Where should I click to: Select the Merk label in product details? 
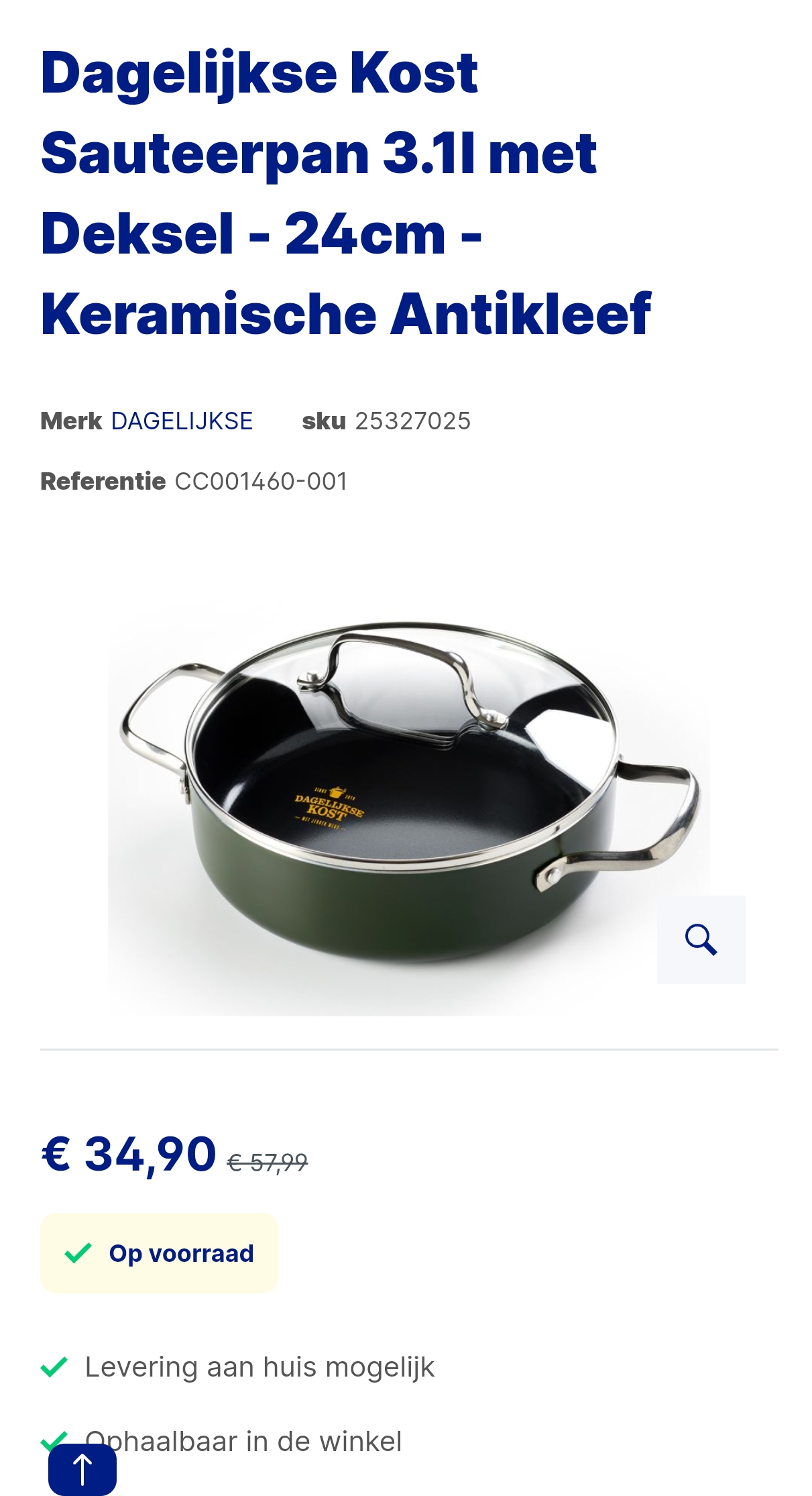70,421
